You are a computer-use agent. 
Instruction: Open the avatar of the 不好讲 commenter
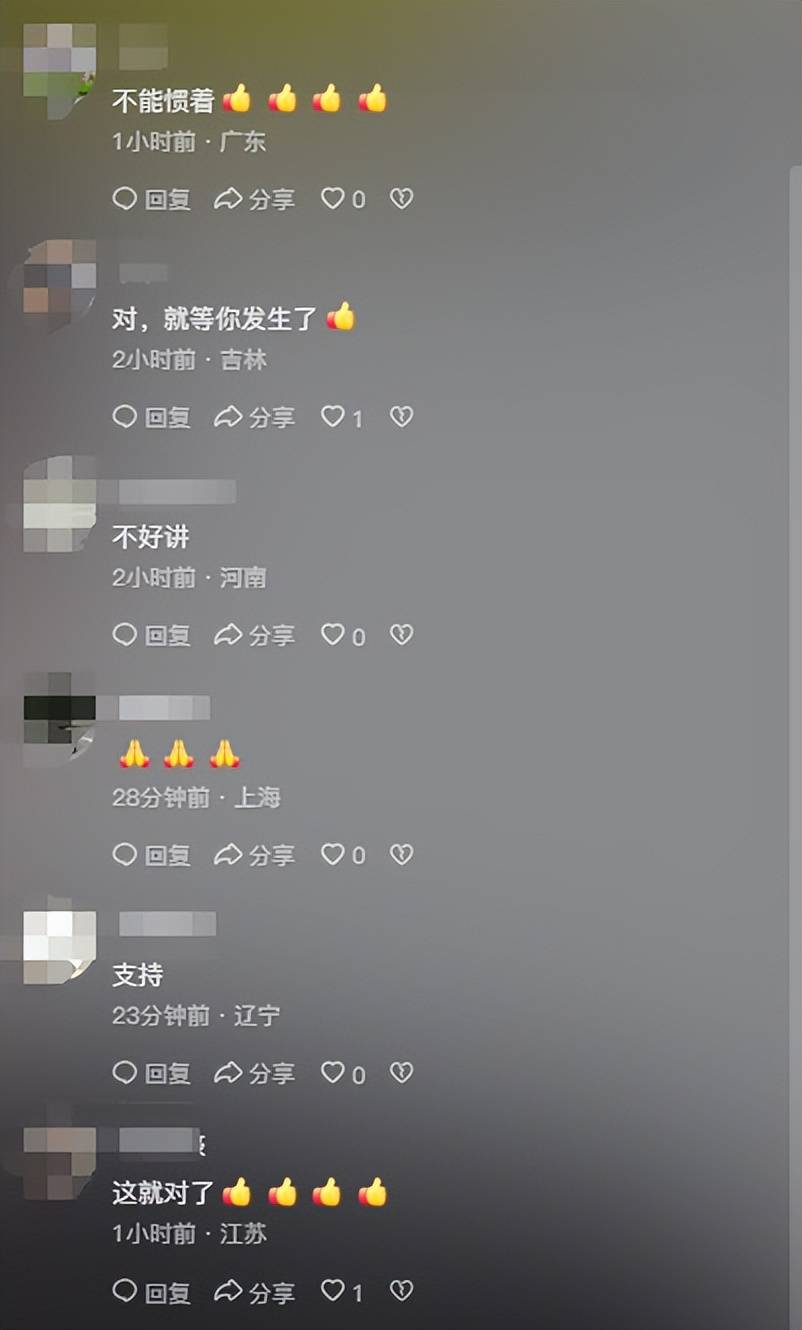59,504
